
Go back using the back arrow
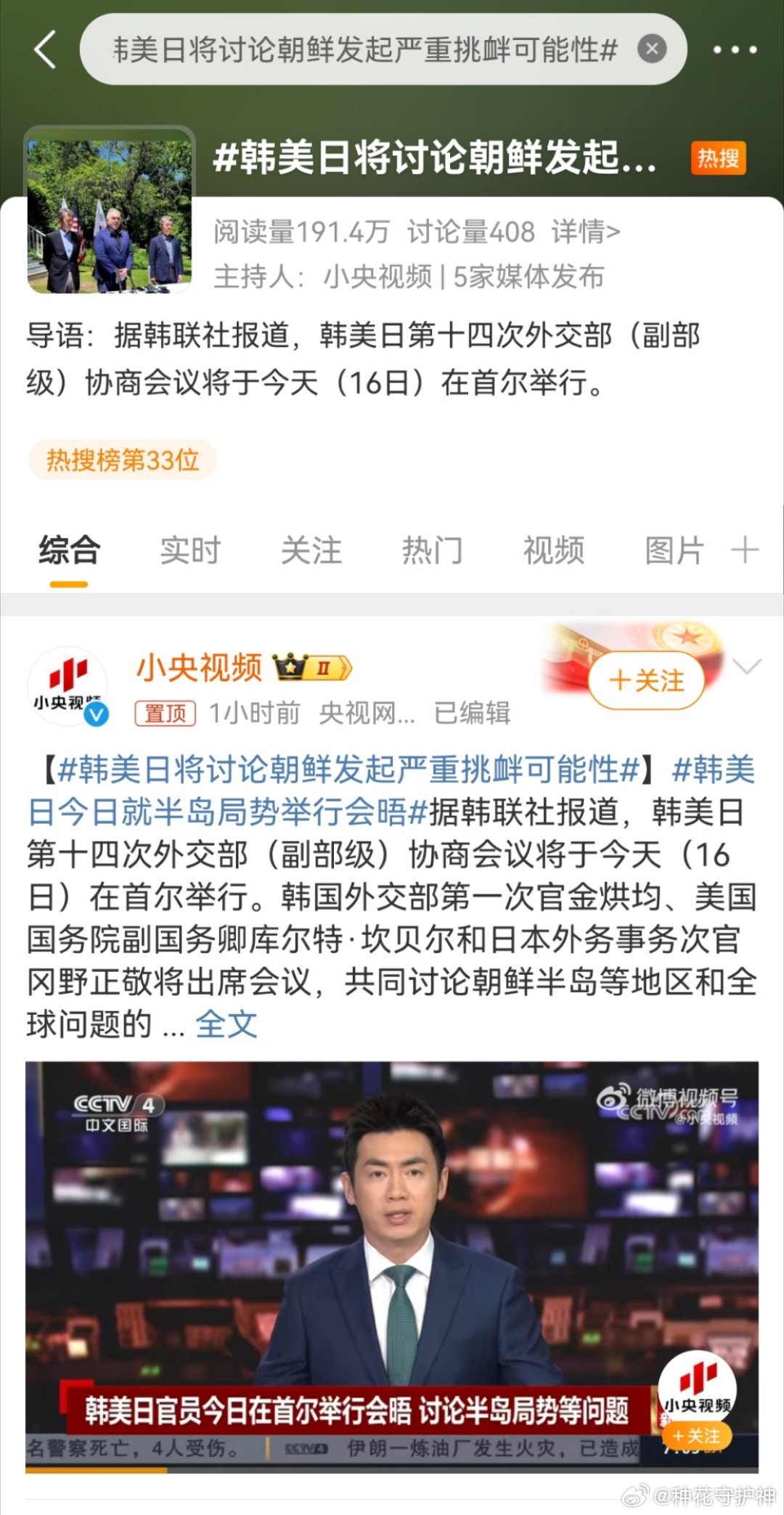(x=45, y=49)
